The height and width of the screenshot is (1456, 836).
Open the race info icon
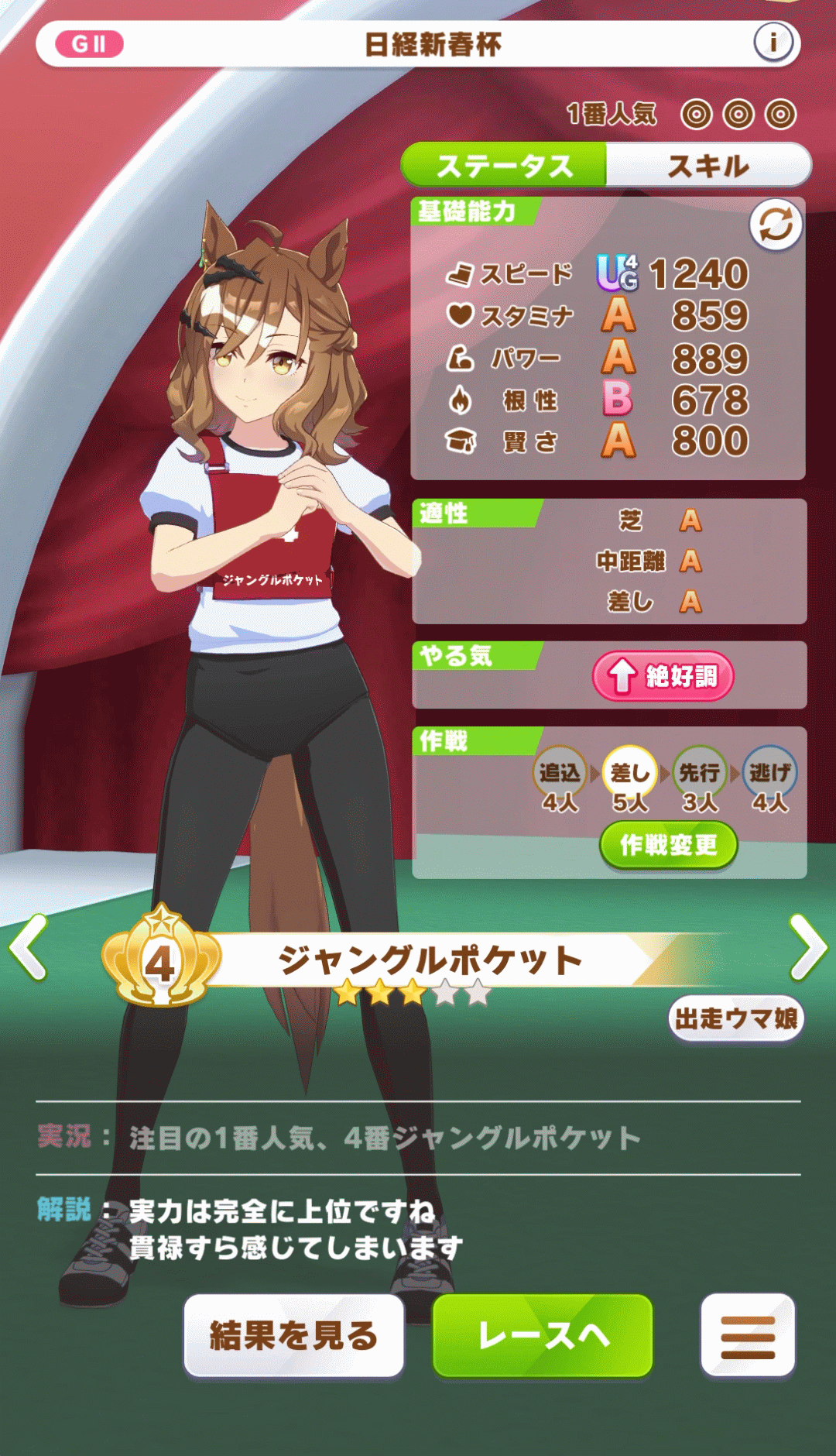tap(773, 43)
